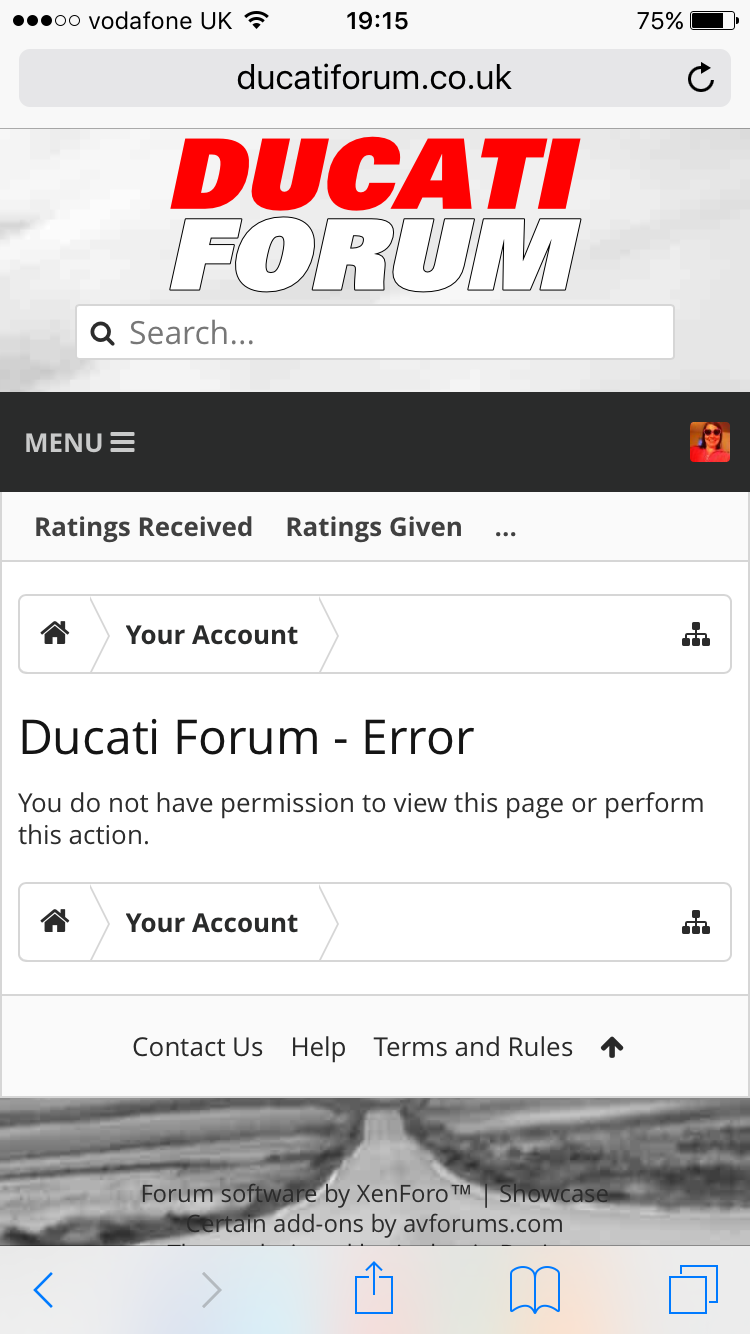Screen dimensions: 750x1334
Task: Expand the more tabs ellipsis
Action: click(x=505, y=529)
